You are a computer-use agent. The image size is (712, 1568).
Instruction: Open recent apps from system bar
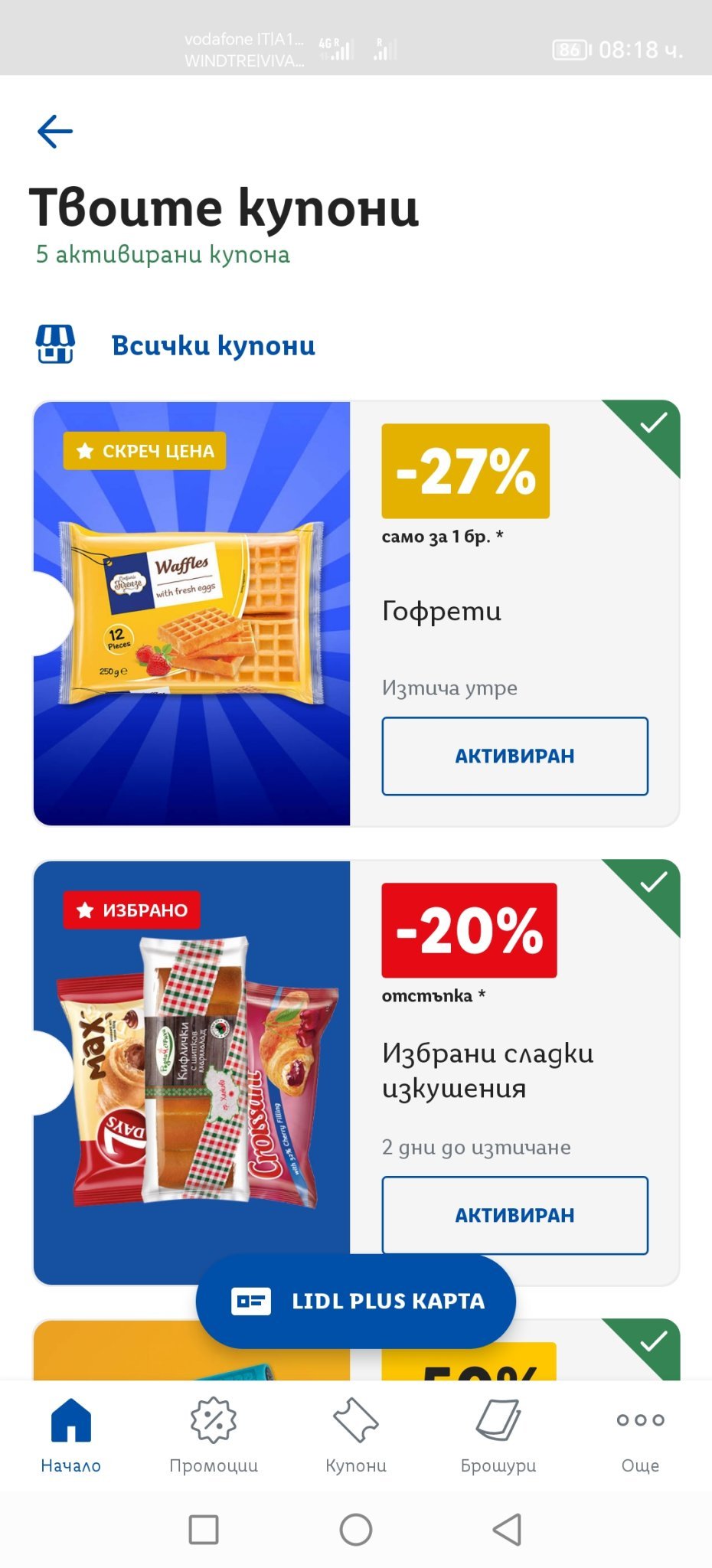[x=204, y=1530]
